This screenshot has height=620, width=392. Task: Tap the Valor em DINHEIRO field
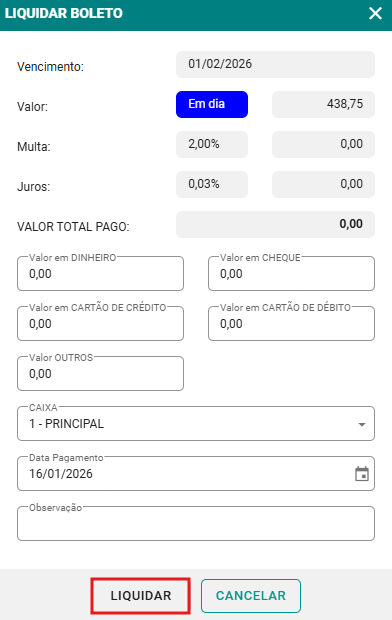click(100, 274)
